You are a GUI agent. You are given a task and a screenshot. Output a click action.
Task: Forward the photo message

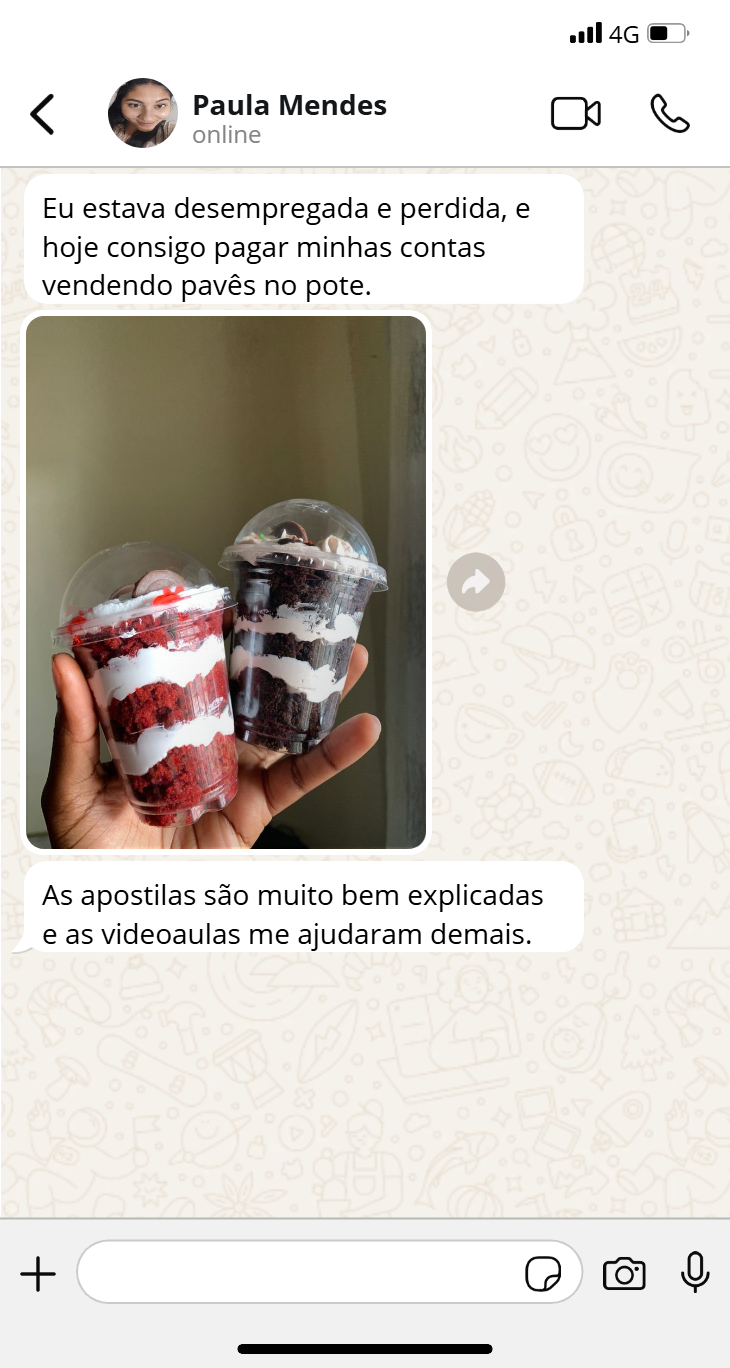pos(476,582)
